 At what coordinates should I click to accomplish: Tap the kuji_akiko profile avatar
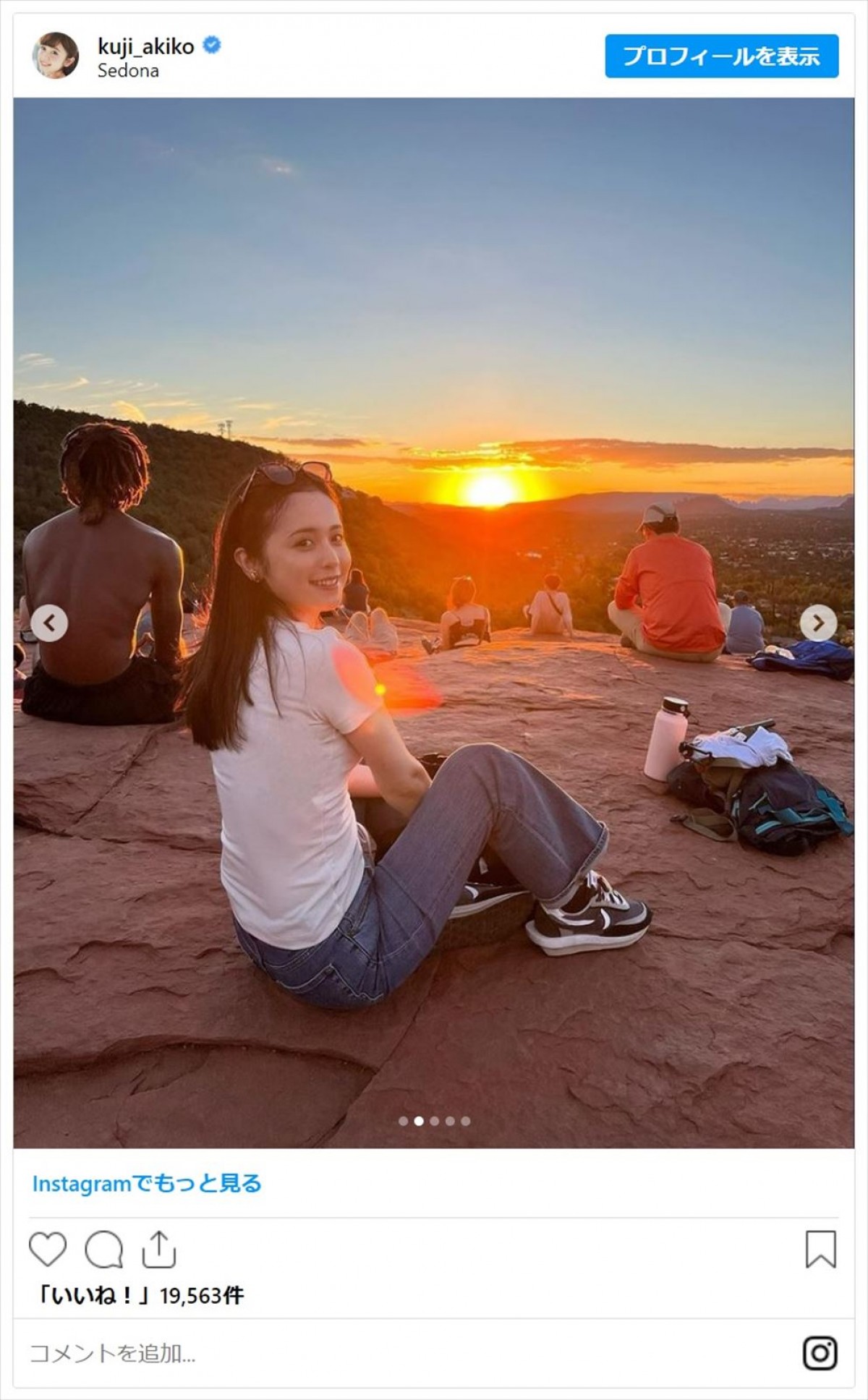(x=55, y=56)
